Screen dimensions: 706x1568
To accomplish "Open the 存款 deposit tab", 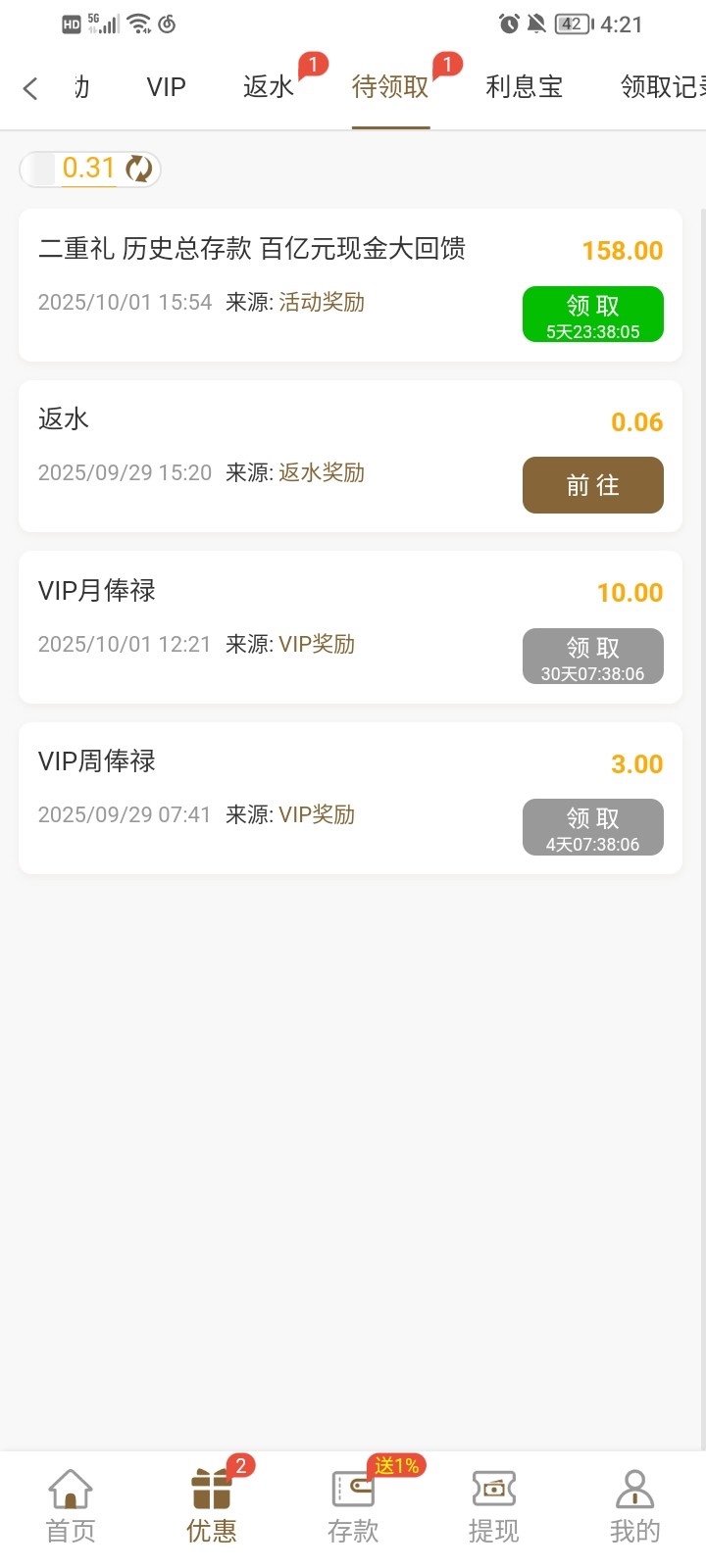I will [x=353, y=1506].
